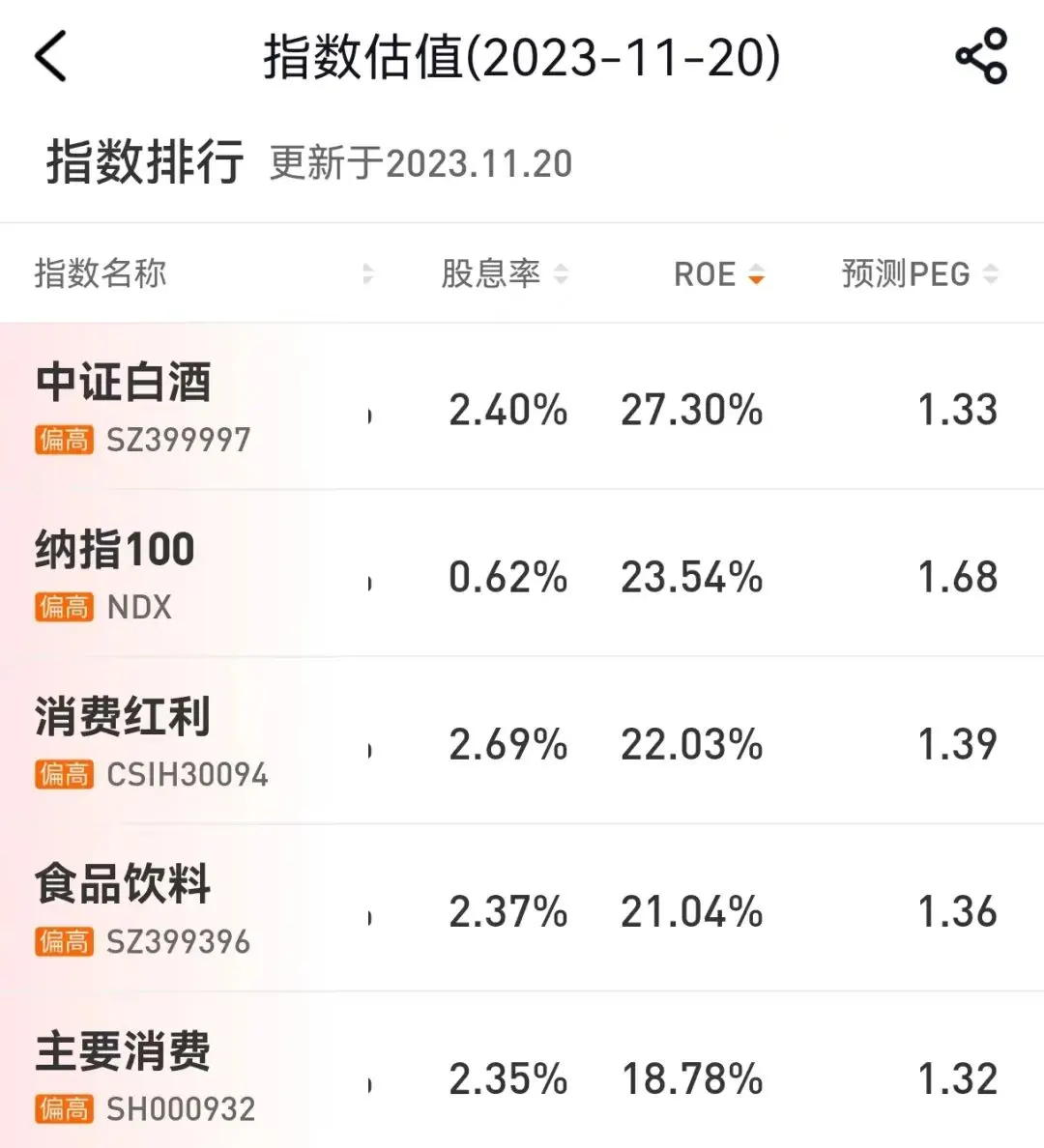Expand the 预测PEG sort chevron

coord(990,274)
